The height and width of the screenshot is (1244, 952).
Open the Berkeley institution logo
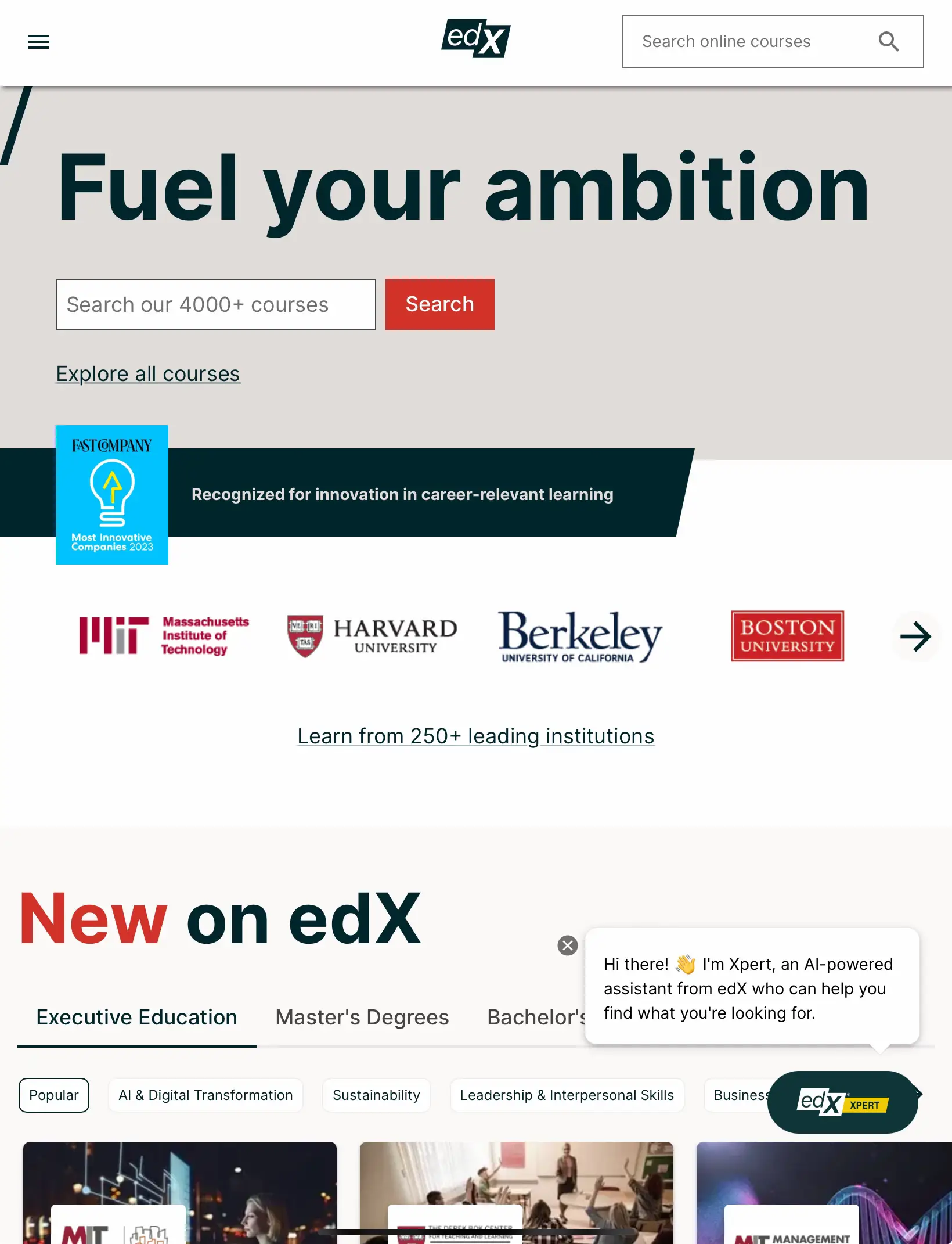tap(580, 637)
